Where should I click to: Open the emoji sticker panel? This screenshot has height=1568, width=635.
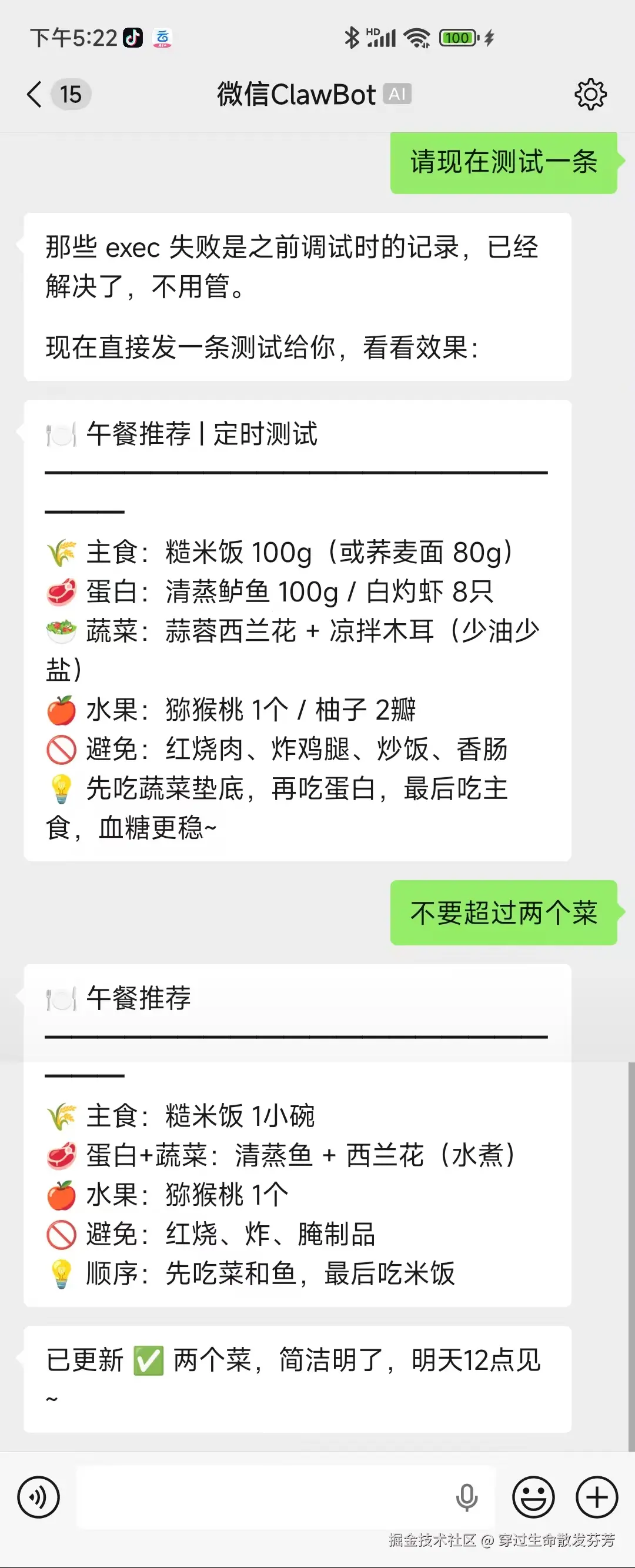pos(533,1497)
